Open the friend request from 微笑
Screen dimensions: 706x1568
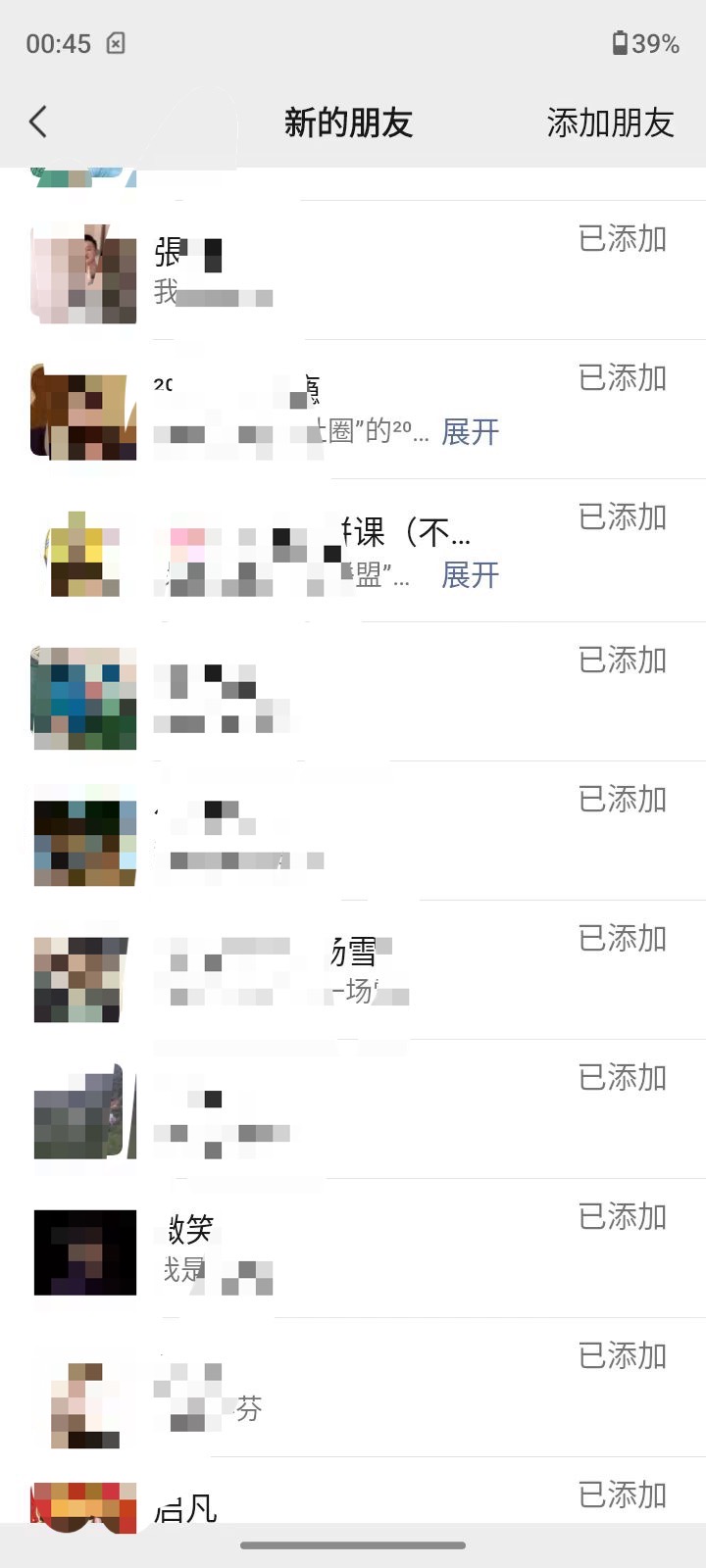pos(294,1247)
